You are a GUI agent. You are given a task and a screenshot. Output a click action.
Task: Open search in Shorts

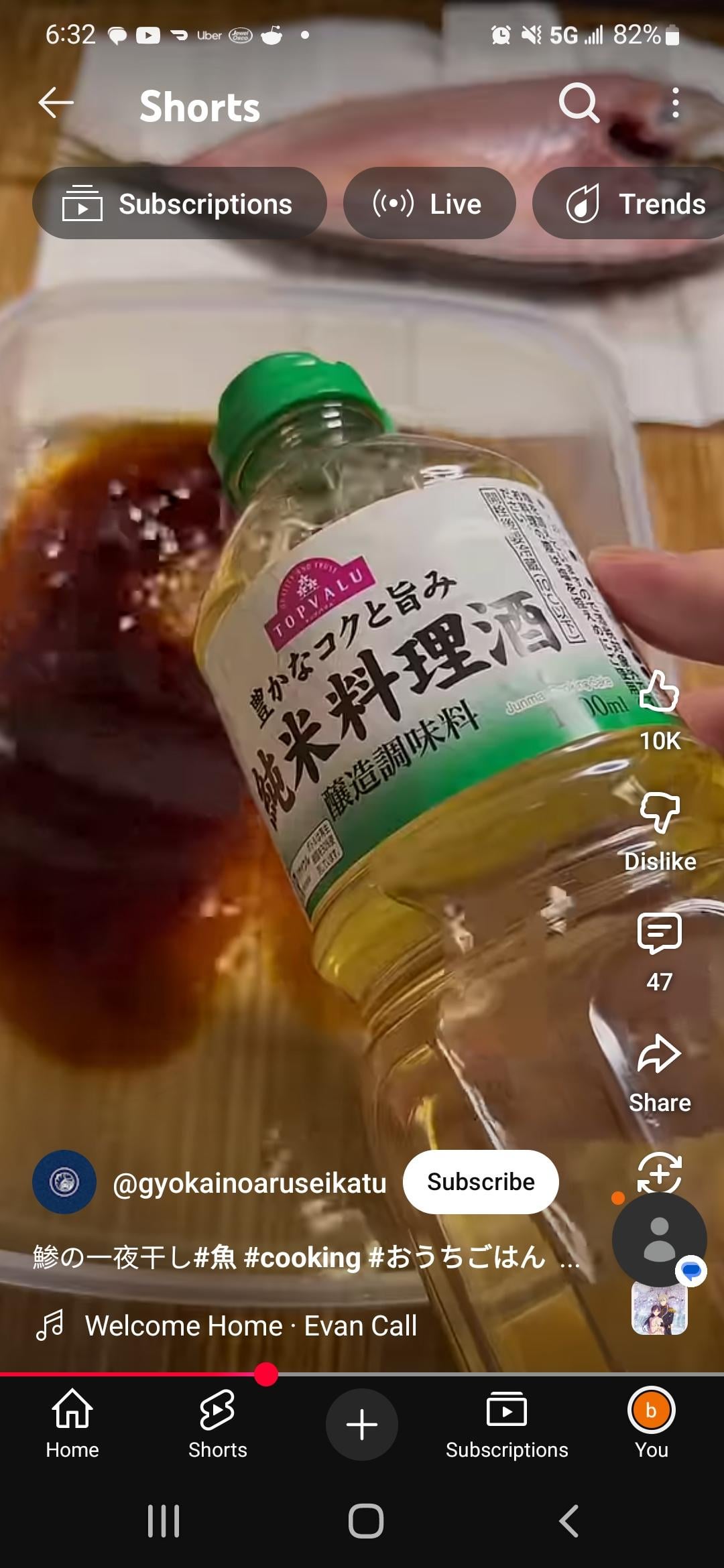point(579,104)
